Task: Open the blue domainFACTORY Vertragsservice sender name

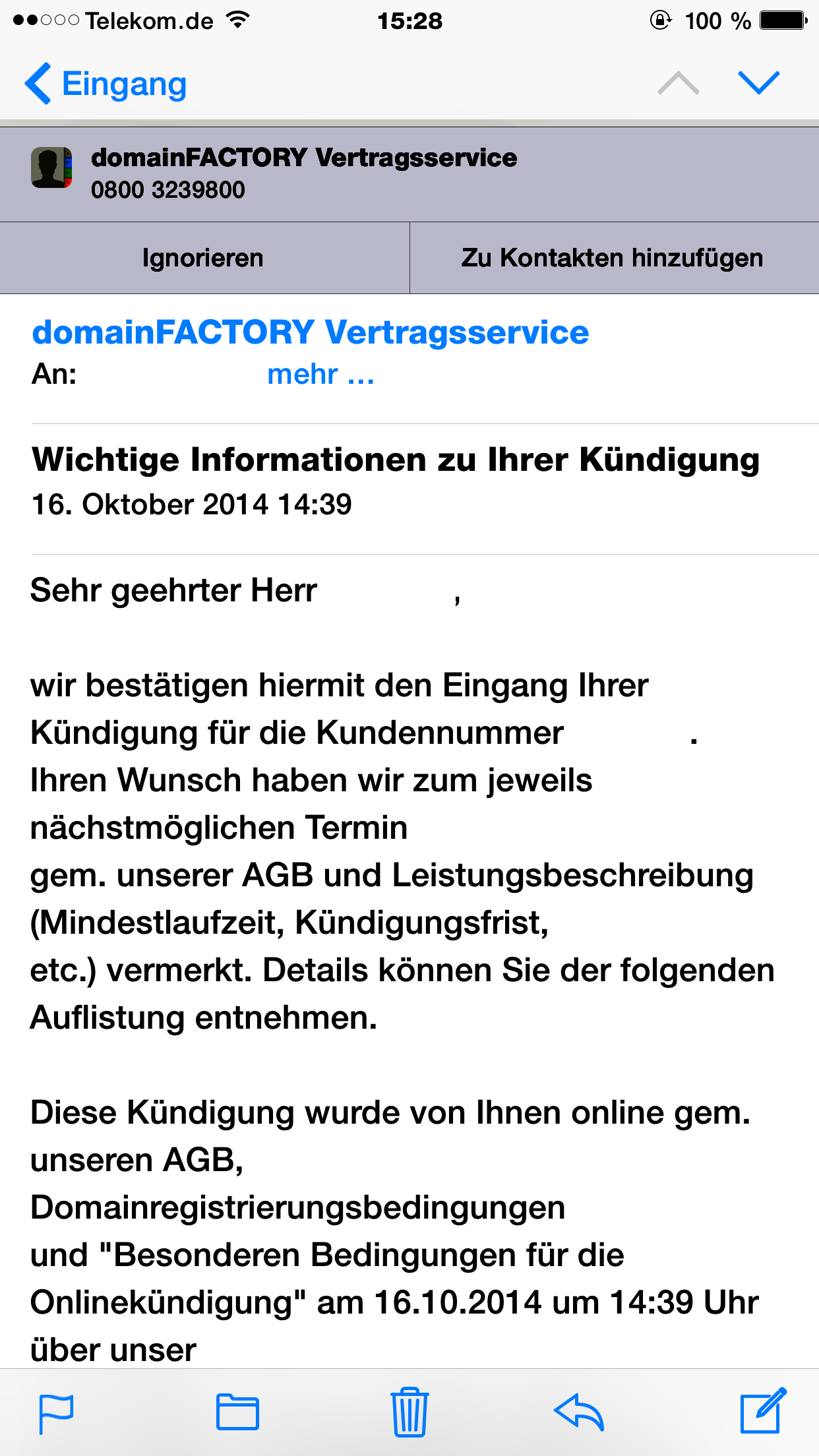Action: [x=310, y=332]
